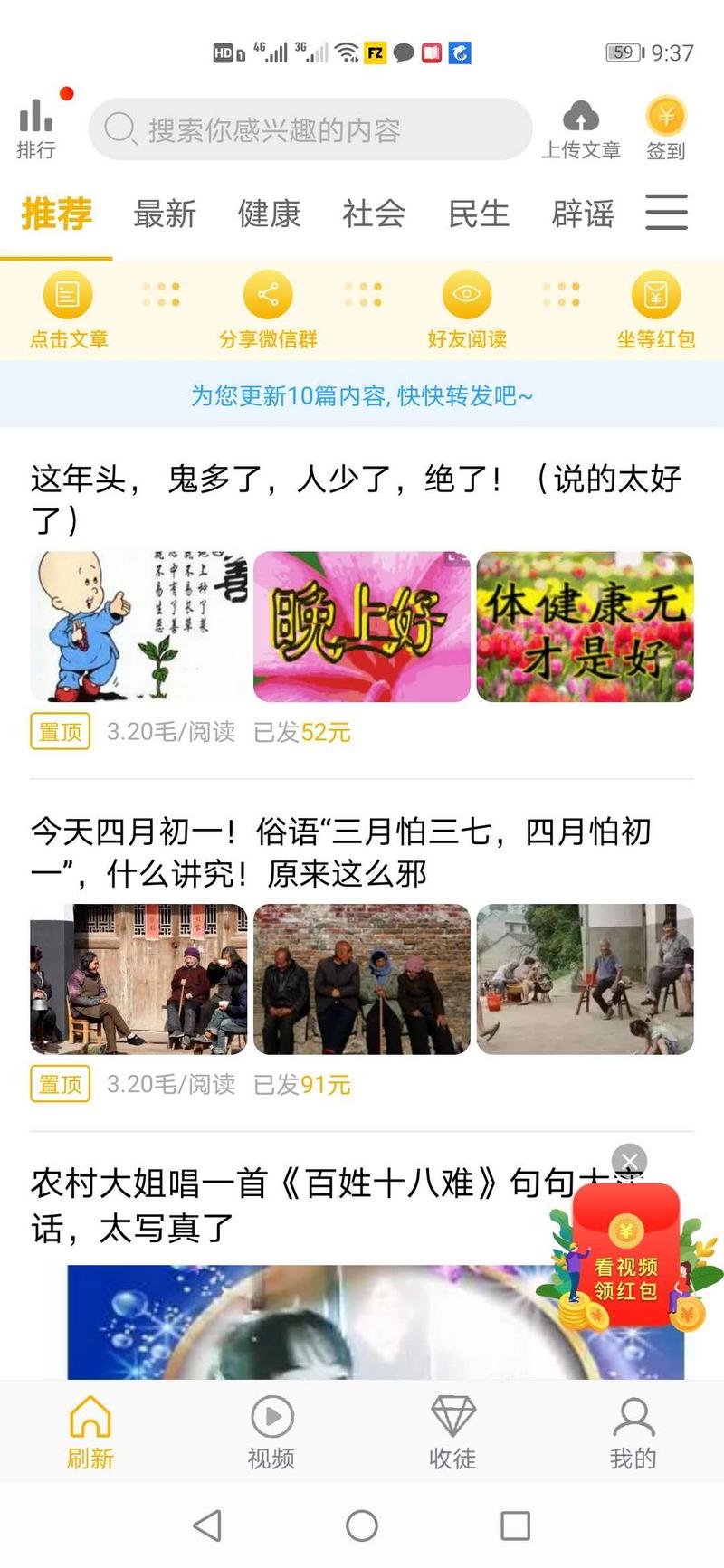
Task: Tap the 点击文章 article icon
Action: pyautogui.click(x=66, y=294)
